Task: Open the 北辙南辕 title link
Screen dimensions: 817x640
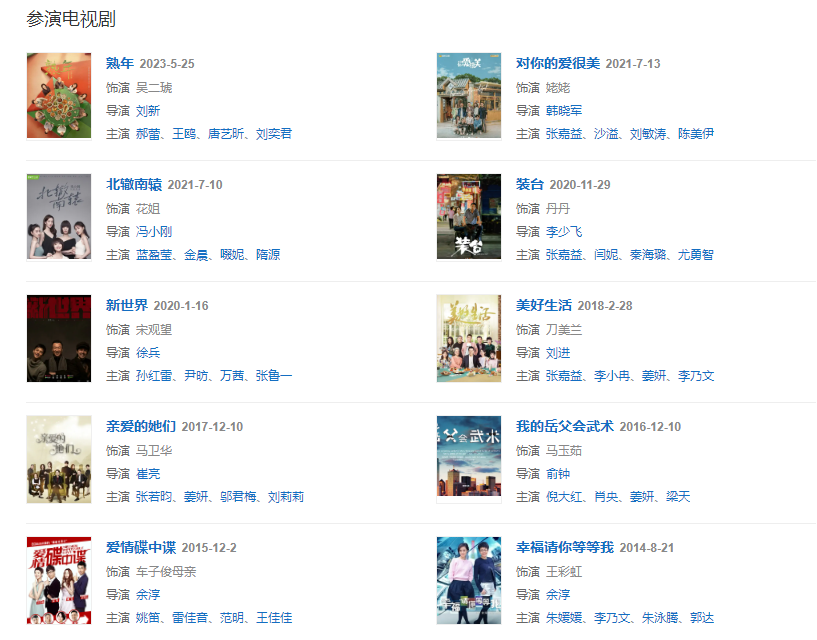Action: pos(133,185)
